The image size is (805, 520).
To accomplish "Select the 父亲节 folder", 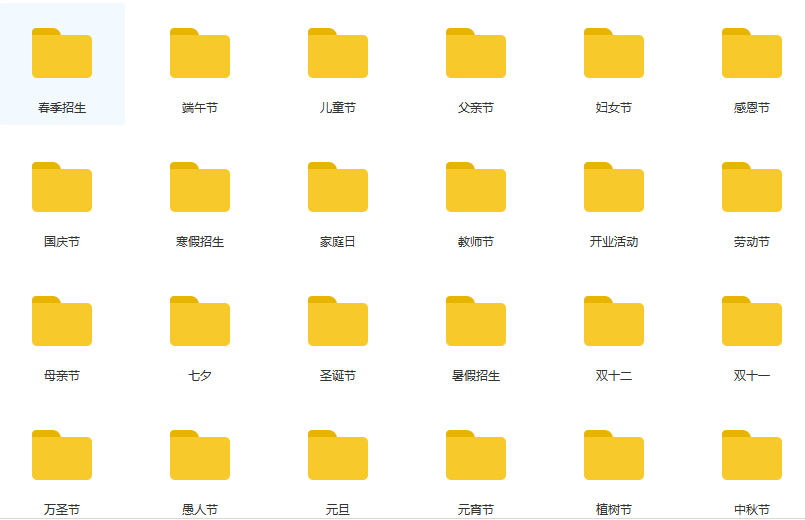I will coord(476,54).
